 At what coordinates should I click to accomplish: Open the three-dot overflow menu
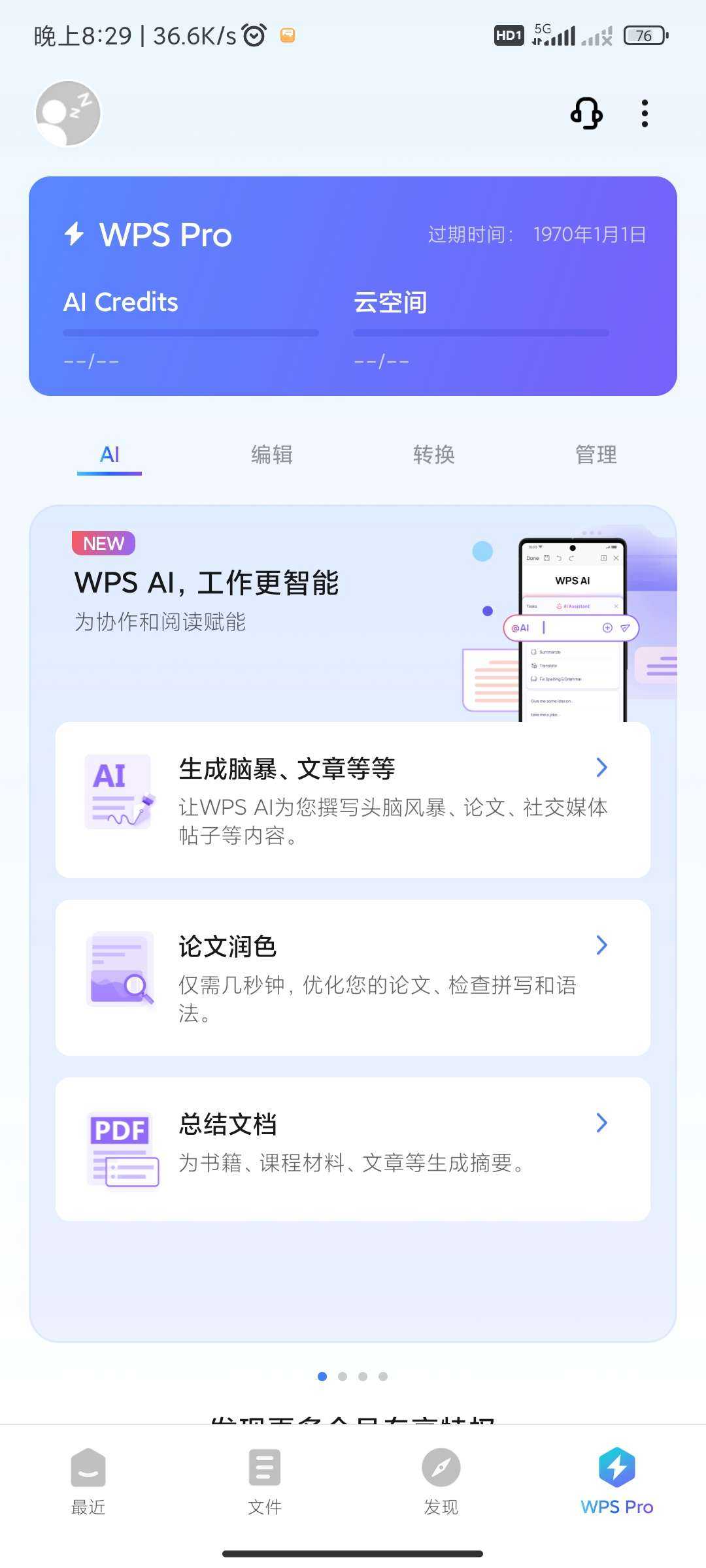[645, 114]
